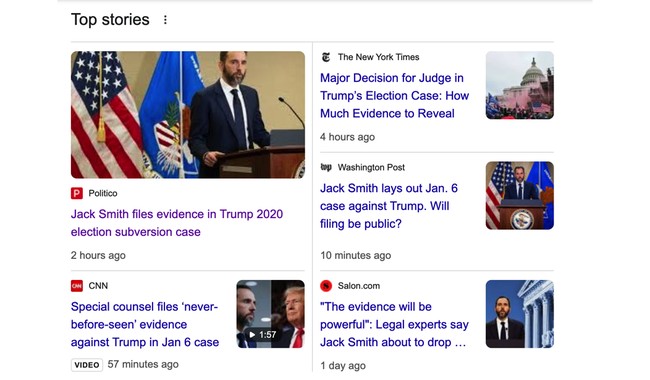Screen dimensions: 650x380
Task: Tap the Capitol building thumbnail
Action: tap(519, 85)
